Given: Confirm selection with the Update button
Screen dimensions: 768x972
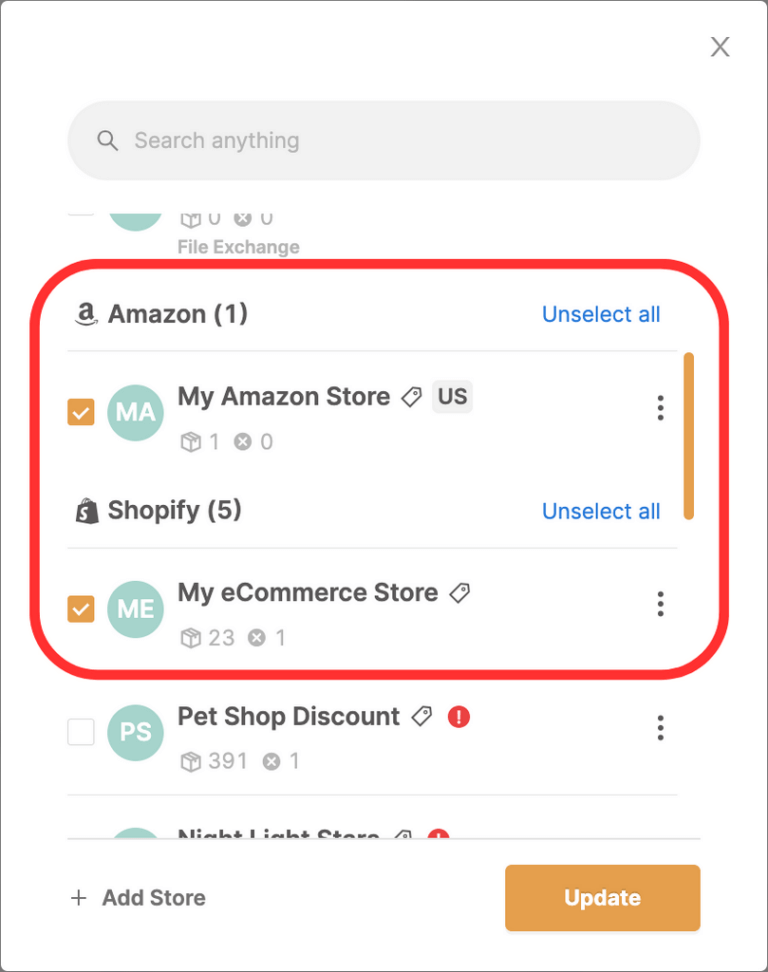Looking at the screenshot, I should click(602, 898).
